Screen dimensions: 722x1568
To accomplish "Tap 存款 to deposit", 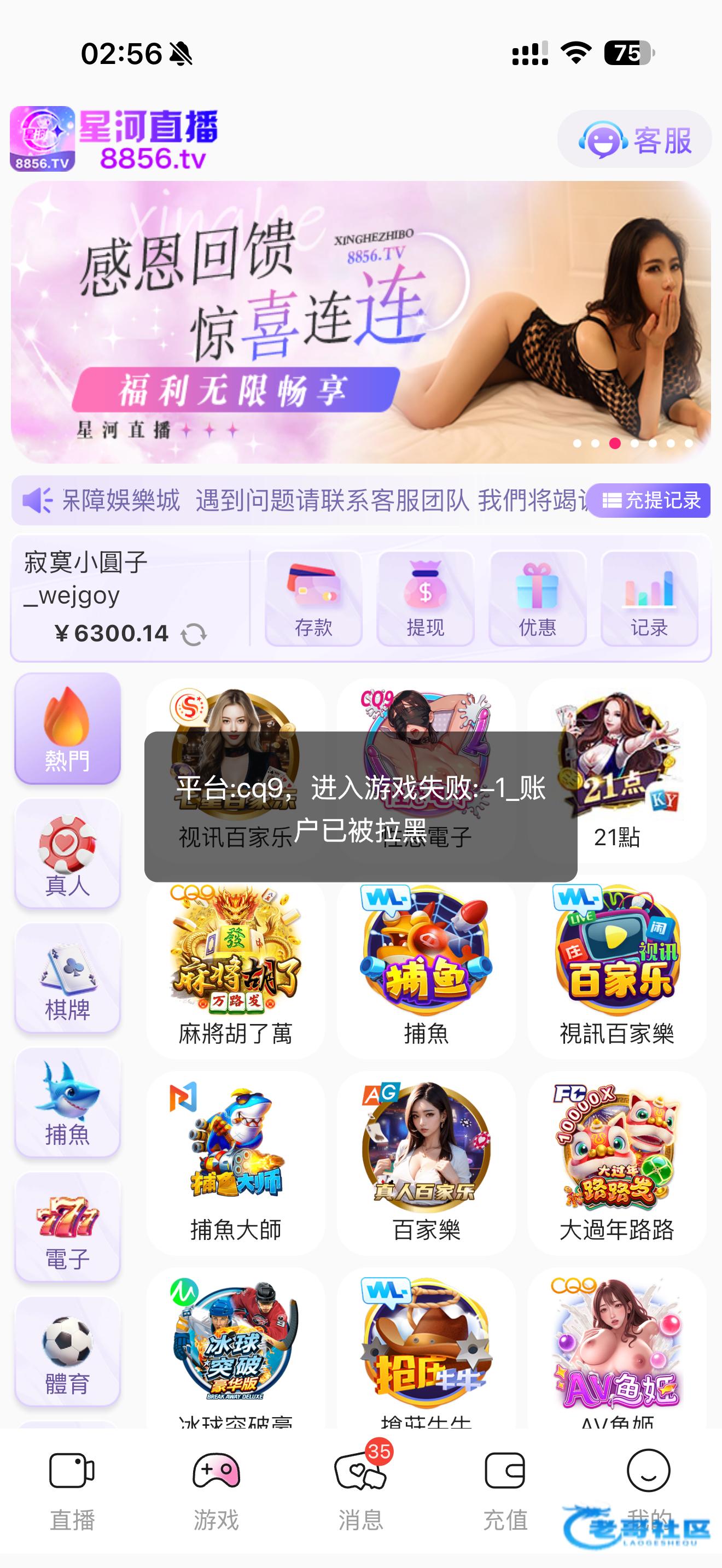I will pos(313,598).
